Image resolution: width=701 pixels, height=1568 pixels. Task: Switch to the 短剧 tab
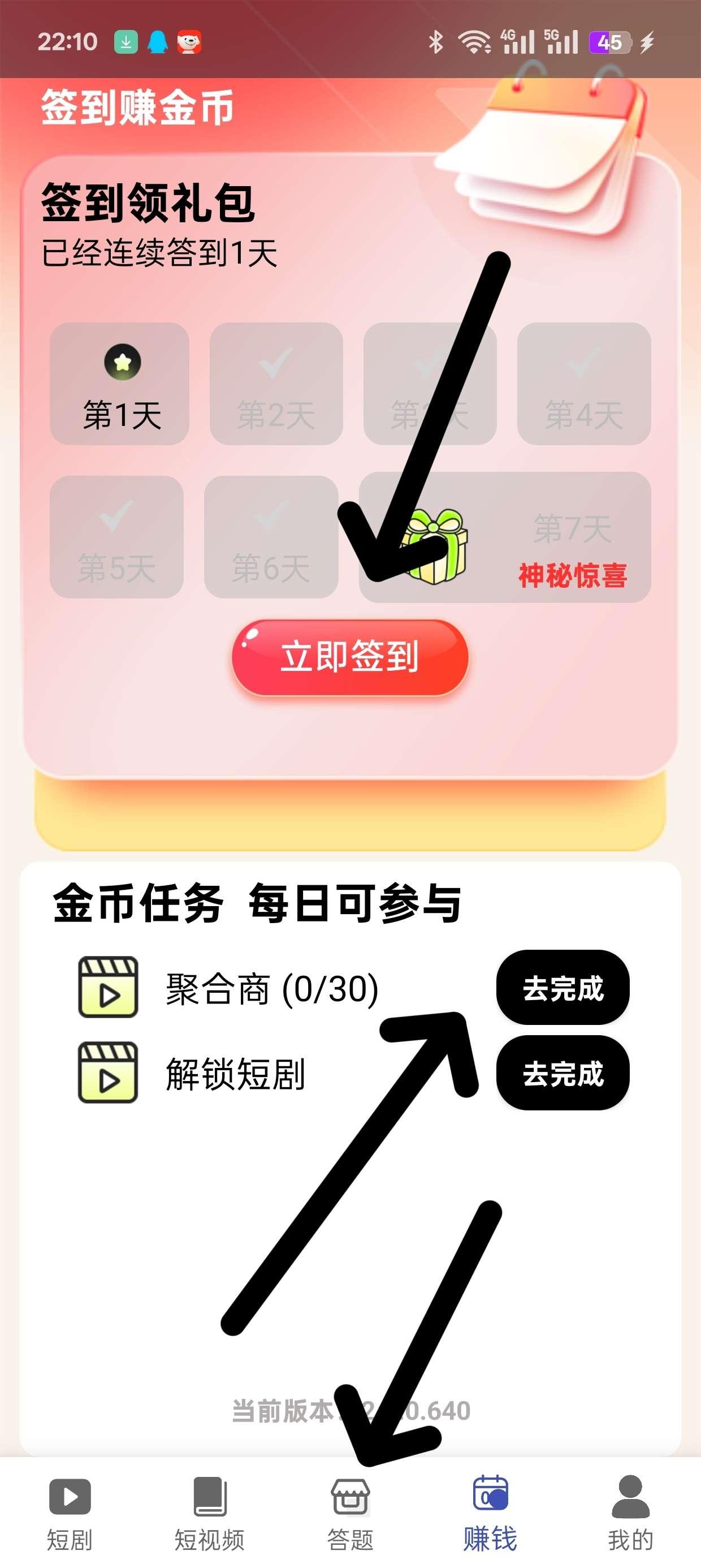click(70, 1513)
